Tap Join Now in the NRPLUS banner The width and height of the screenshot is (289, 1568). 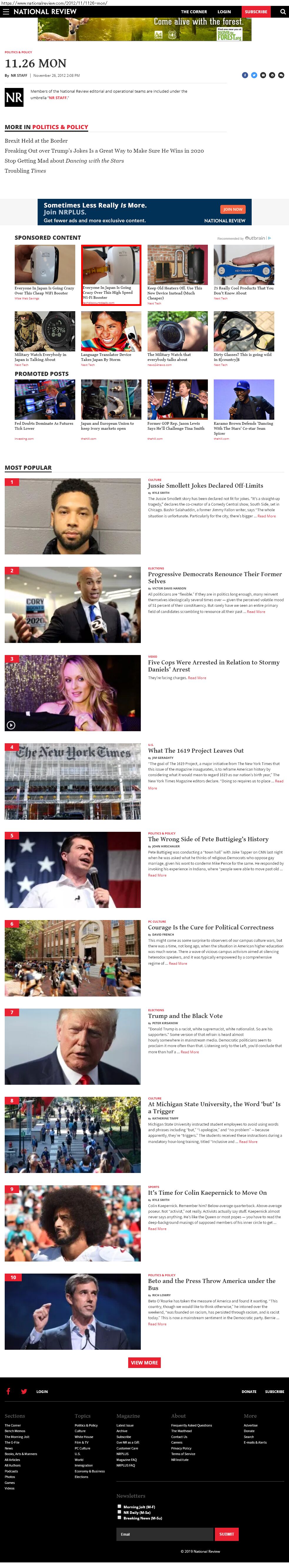[x=233, y=209]
